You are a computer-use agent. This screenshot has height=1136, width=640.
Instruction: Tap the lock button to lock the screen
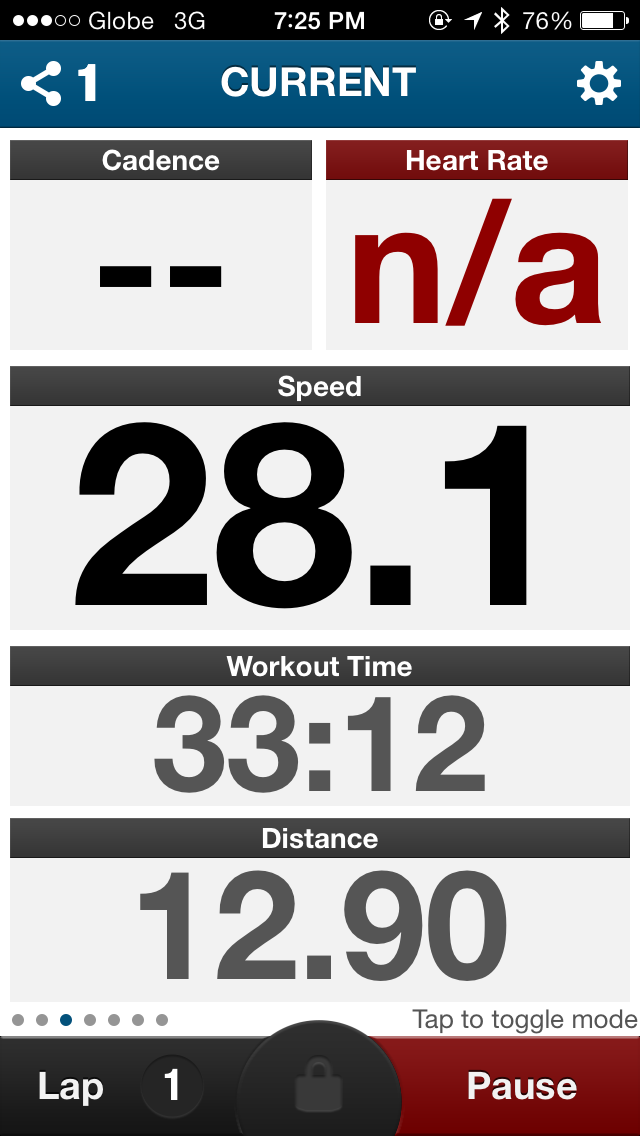[x=320, y=1086]
